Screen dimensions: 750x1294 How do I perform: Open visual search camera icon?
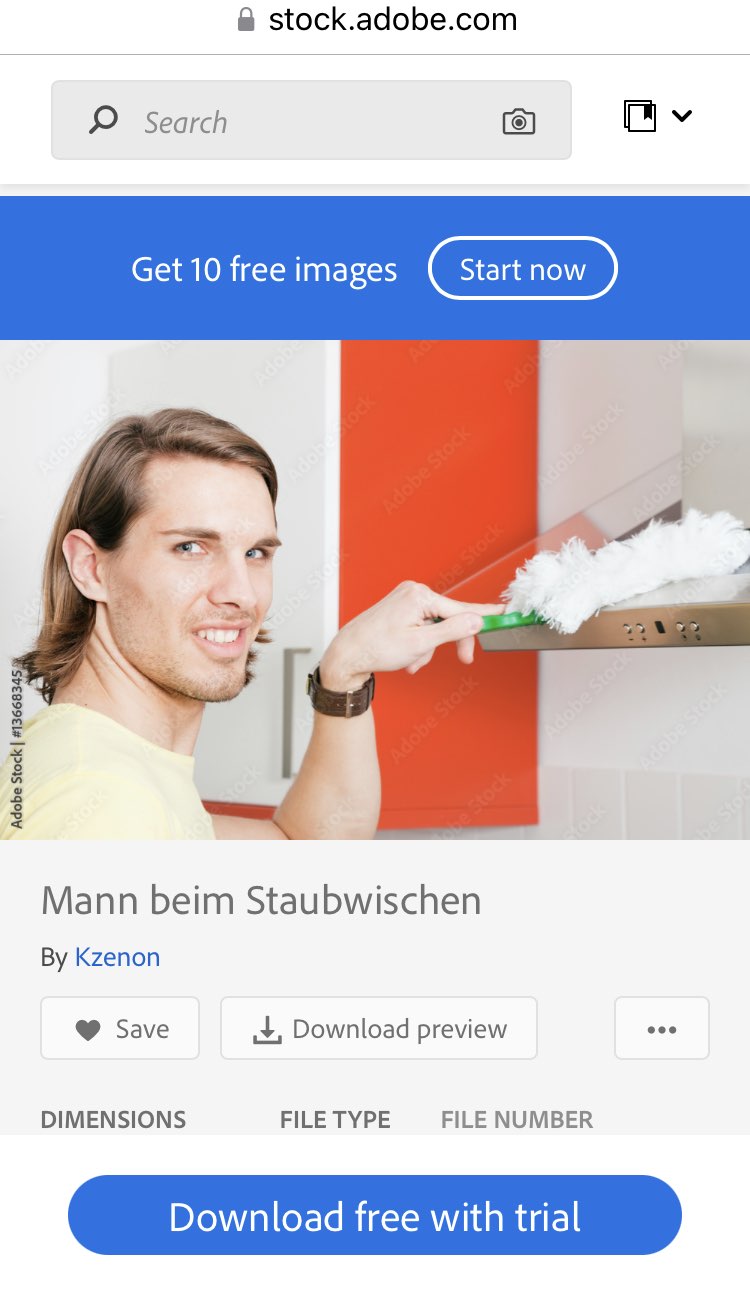tap(518, 122)
